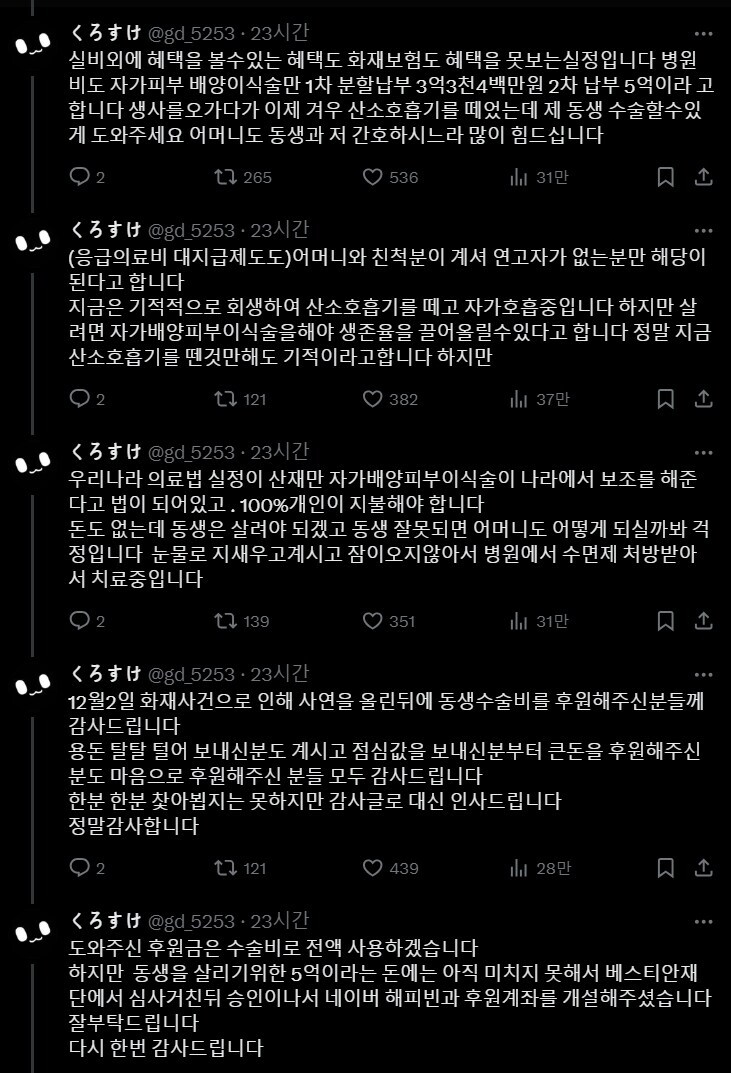Like the tweet with 536 likes
This screenshot has height=1073, width=731.
[x=373, y=178]
